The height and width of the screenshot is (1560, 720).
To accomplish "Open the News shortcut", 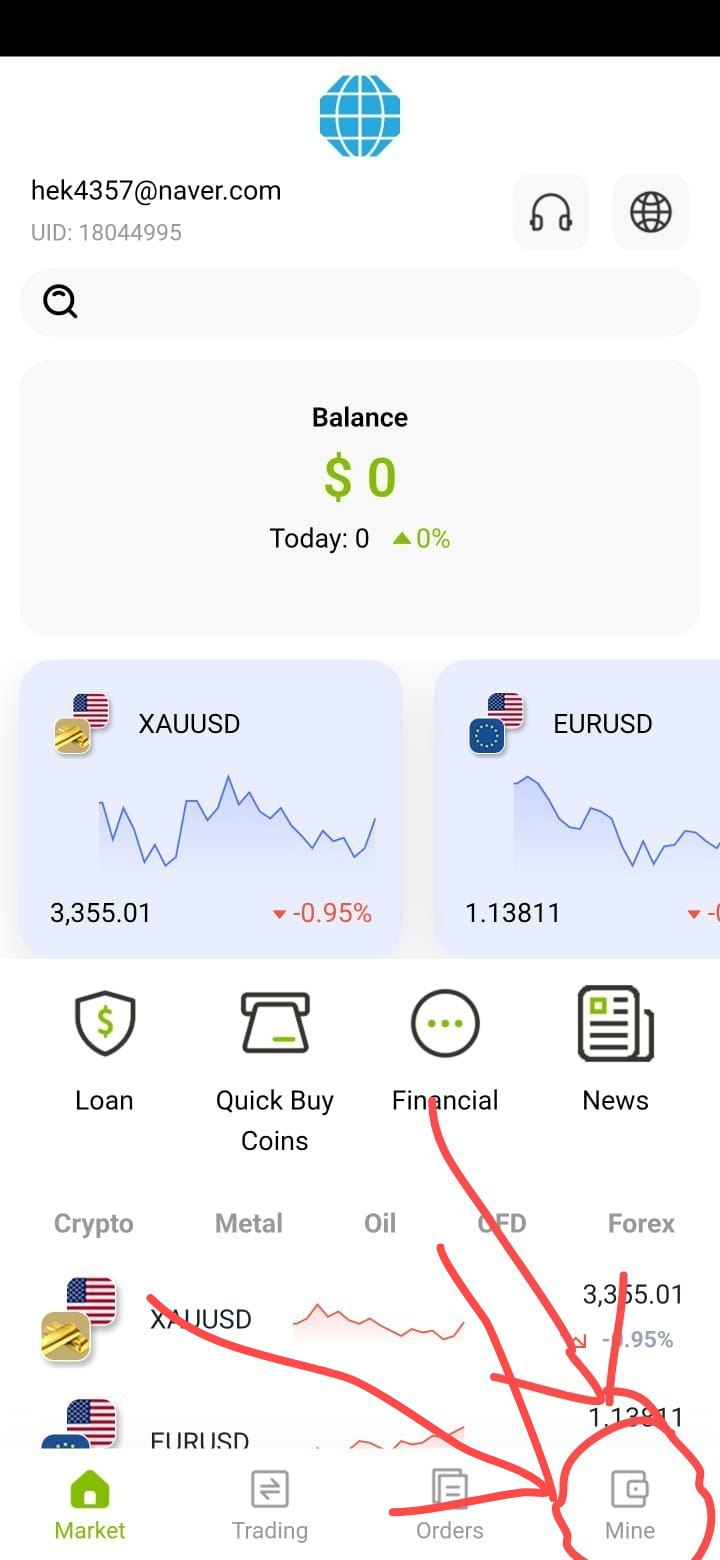I will pyautogui.click(x=616, y=1052).
